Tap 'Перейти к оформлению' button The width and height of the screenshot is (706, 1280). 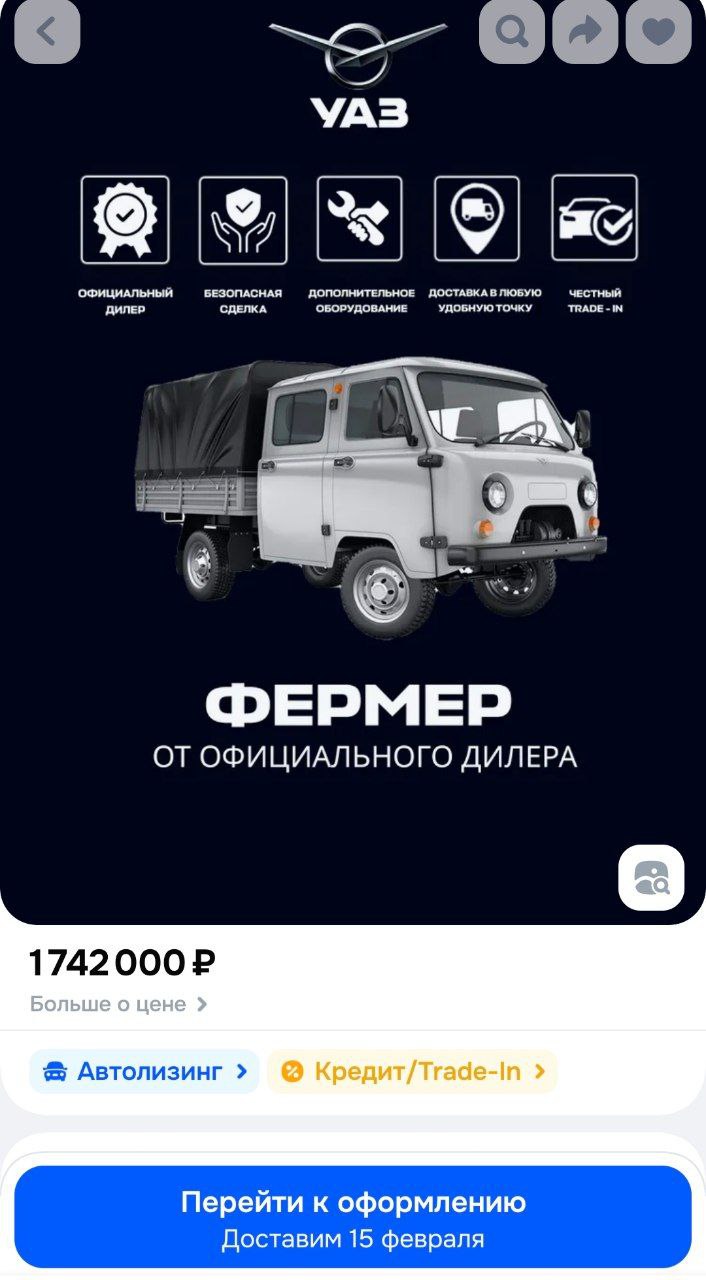(x=353, y=1217)
